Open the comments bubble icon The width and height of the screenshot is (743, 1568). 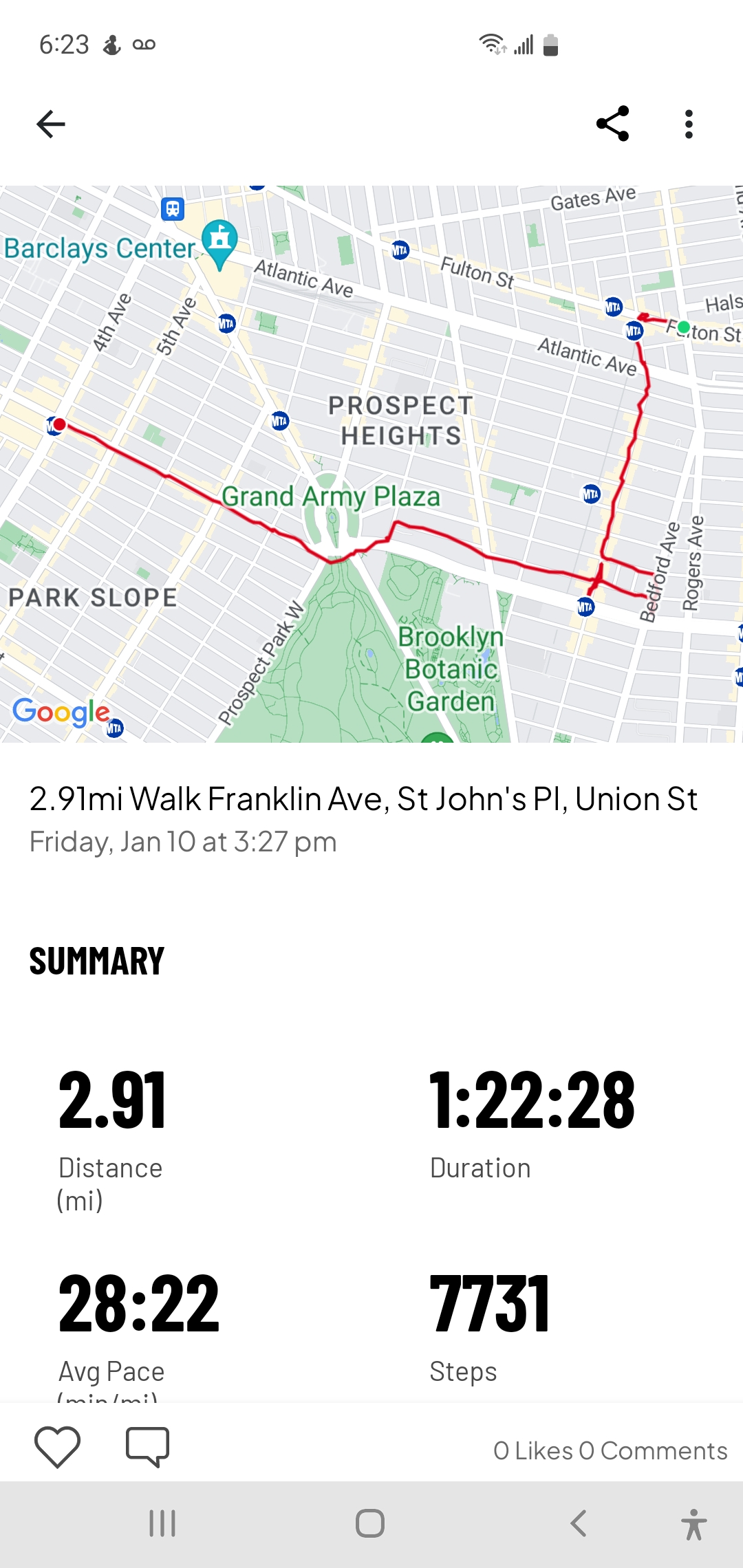click(147, 1447)
